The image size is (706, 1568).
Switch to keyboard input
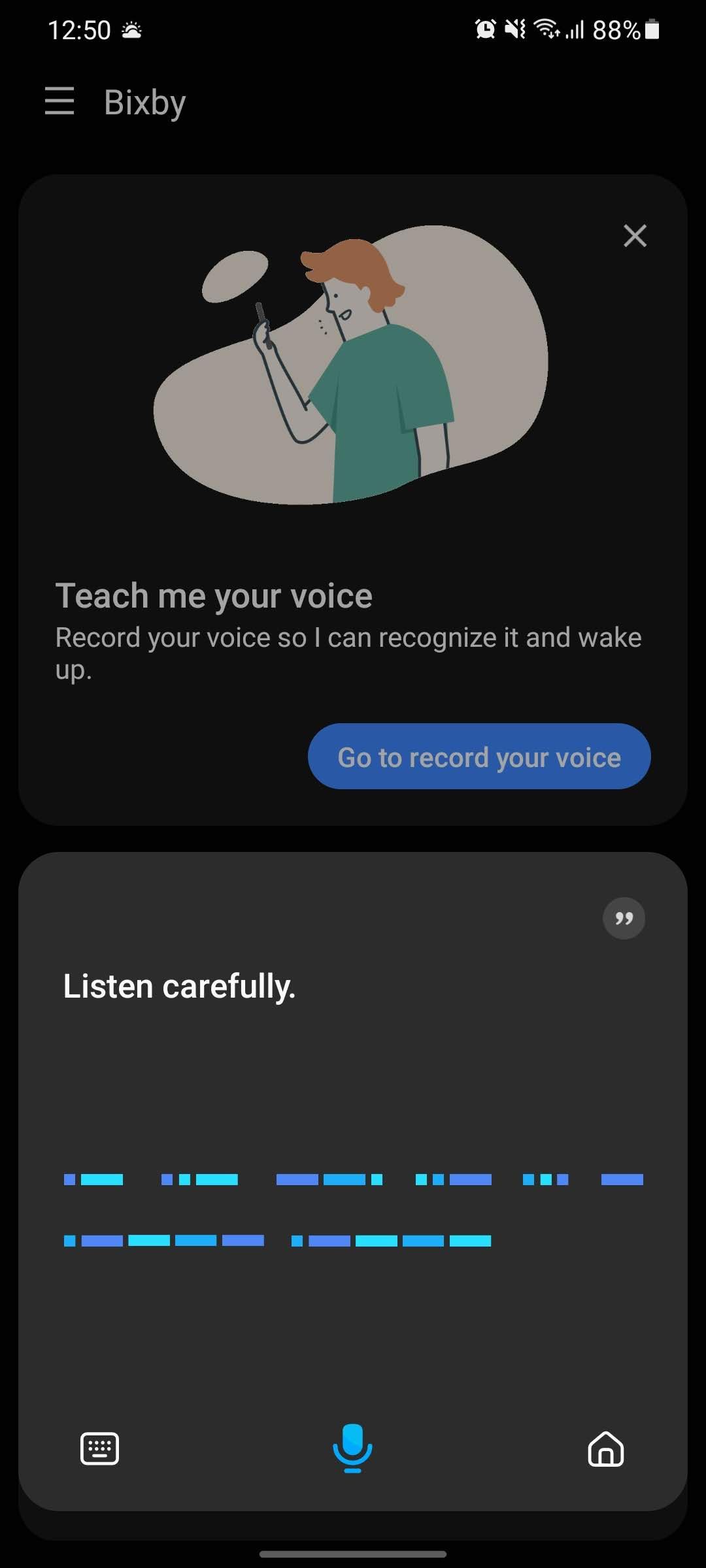pyautogui.click(x=99, y=1449)
